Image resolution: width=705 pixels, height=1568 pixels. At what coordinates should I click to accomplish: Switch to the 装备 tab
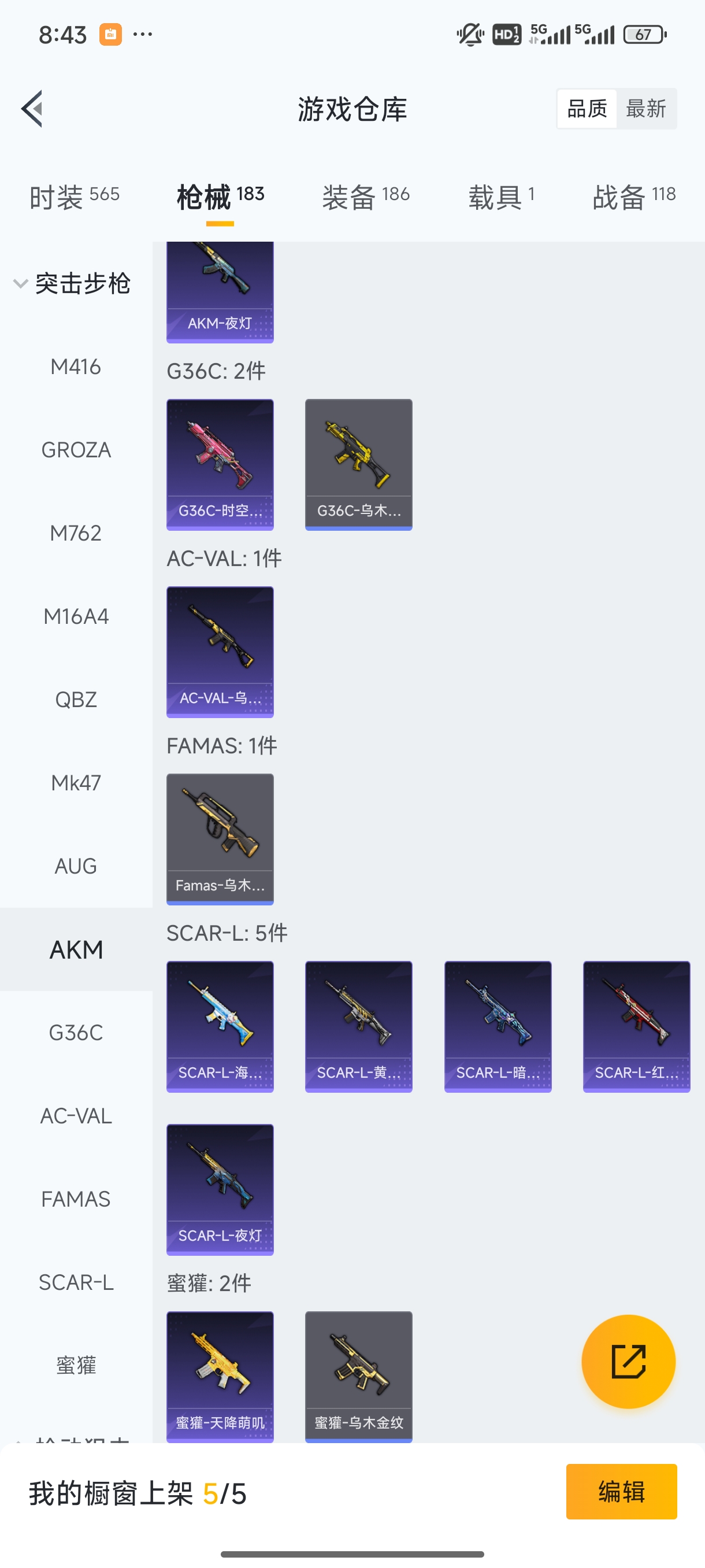point(366,197)
